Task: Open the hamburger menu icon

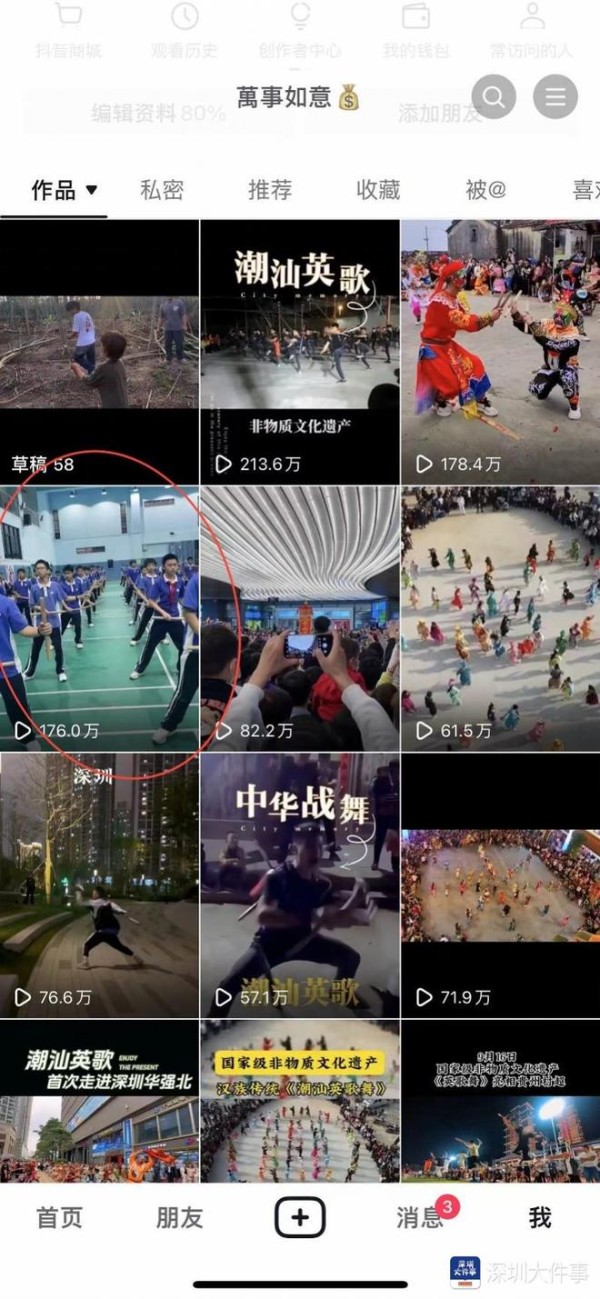Action: [555, 97]
